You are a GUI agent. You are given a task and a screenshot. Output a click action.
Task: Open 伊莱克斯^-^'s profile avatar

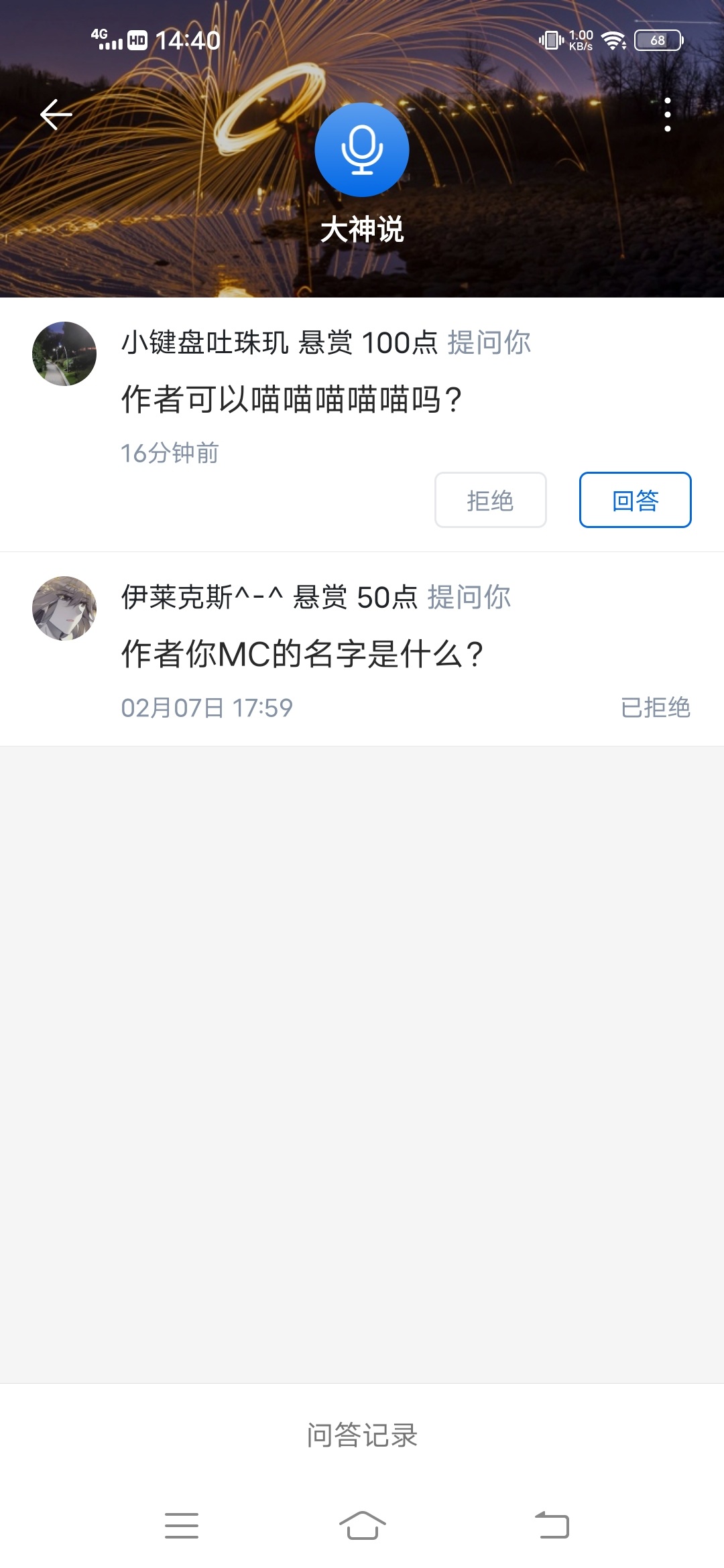click(64, 608)
